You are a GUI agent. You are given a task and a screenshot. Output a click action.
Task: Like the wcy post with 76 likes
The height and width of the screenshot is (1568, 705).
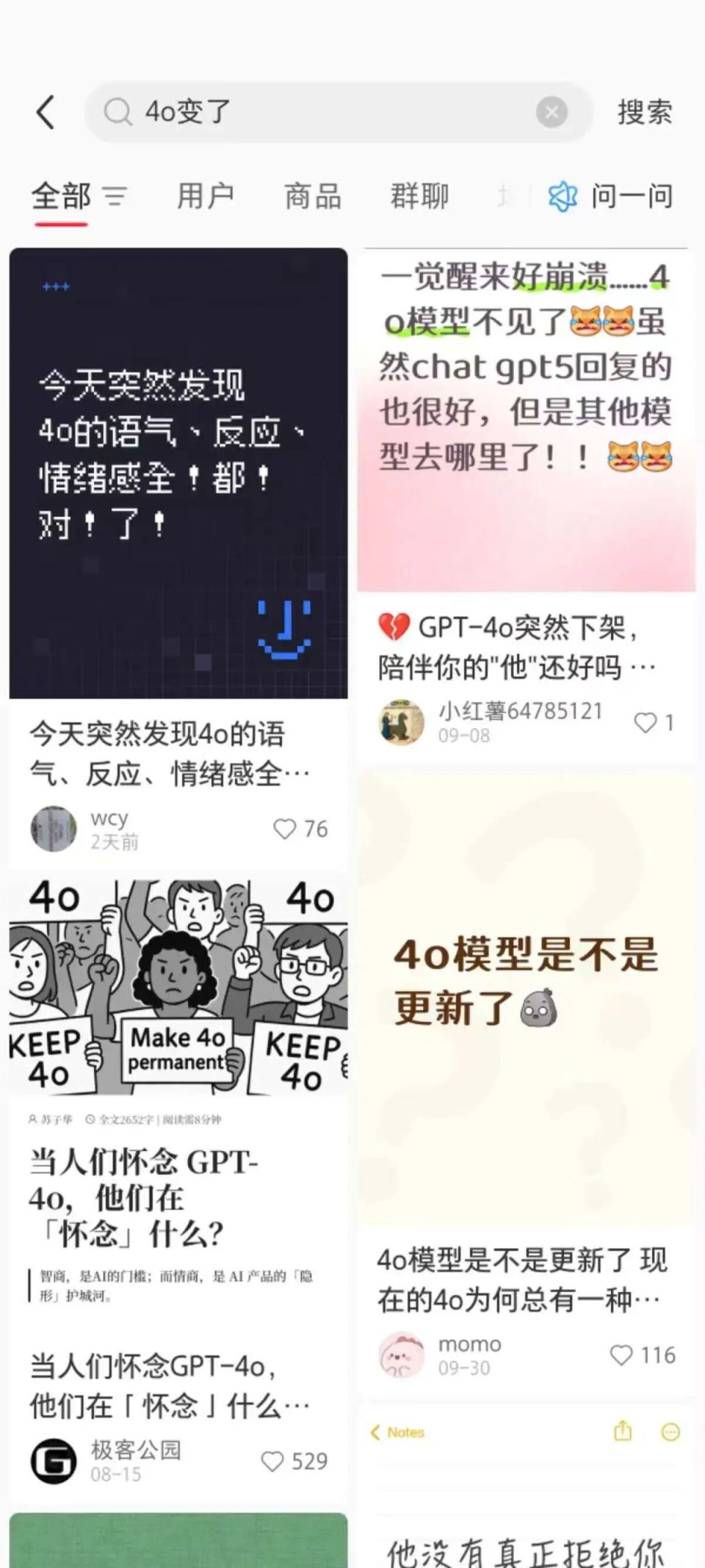pyautogui.click(x=285, y=828)
